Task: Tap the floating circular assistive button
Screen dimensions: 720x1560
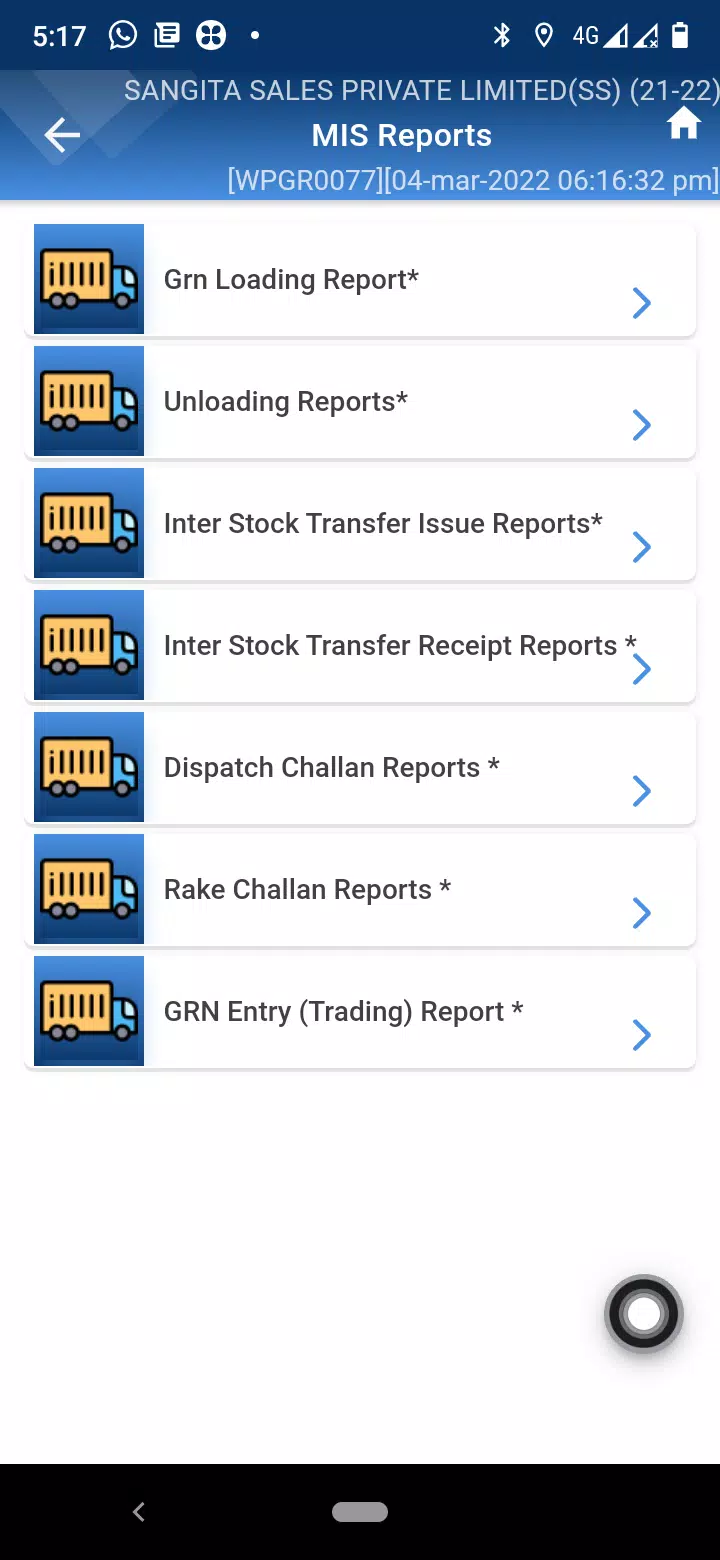Action: [x=644, y=1314]
